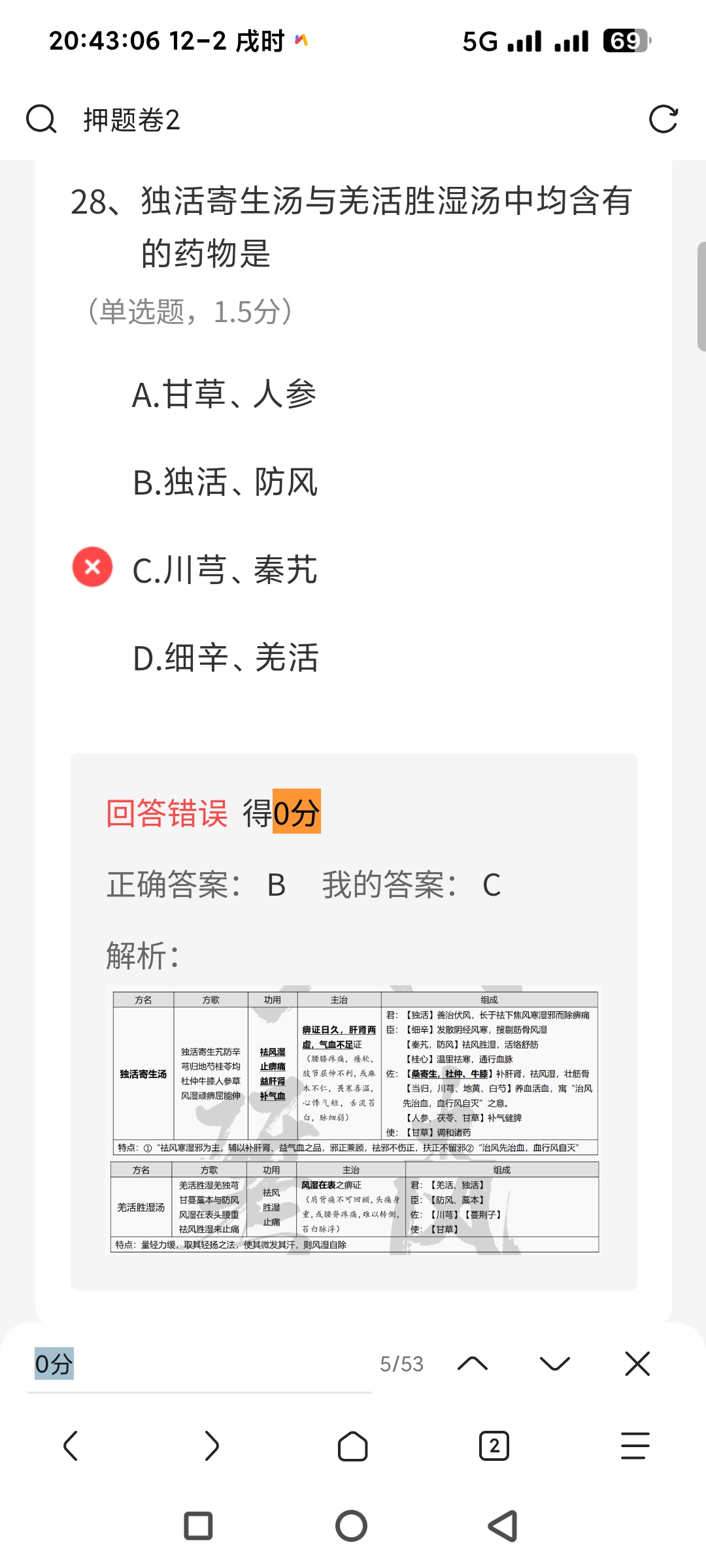Close the find-in-page bar
This screenshot has width=706, height=1568.
tap(637, 1364)
